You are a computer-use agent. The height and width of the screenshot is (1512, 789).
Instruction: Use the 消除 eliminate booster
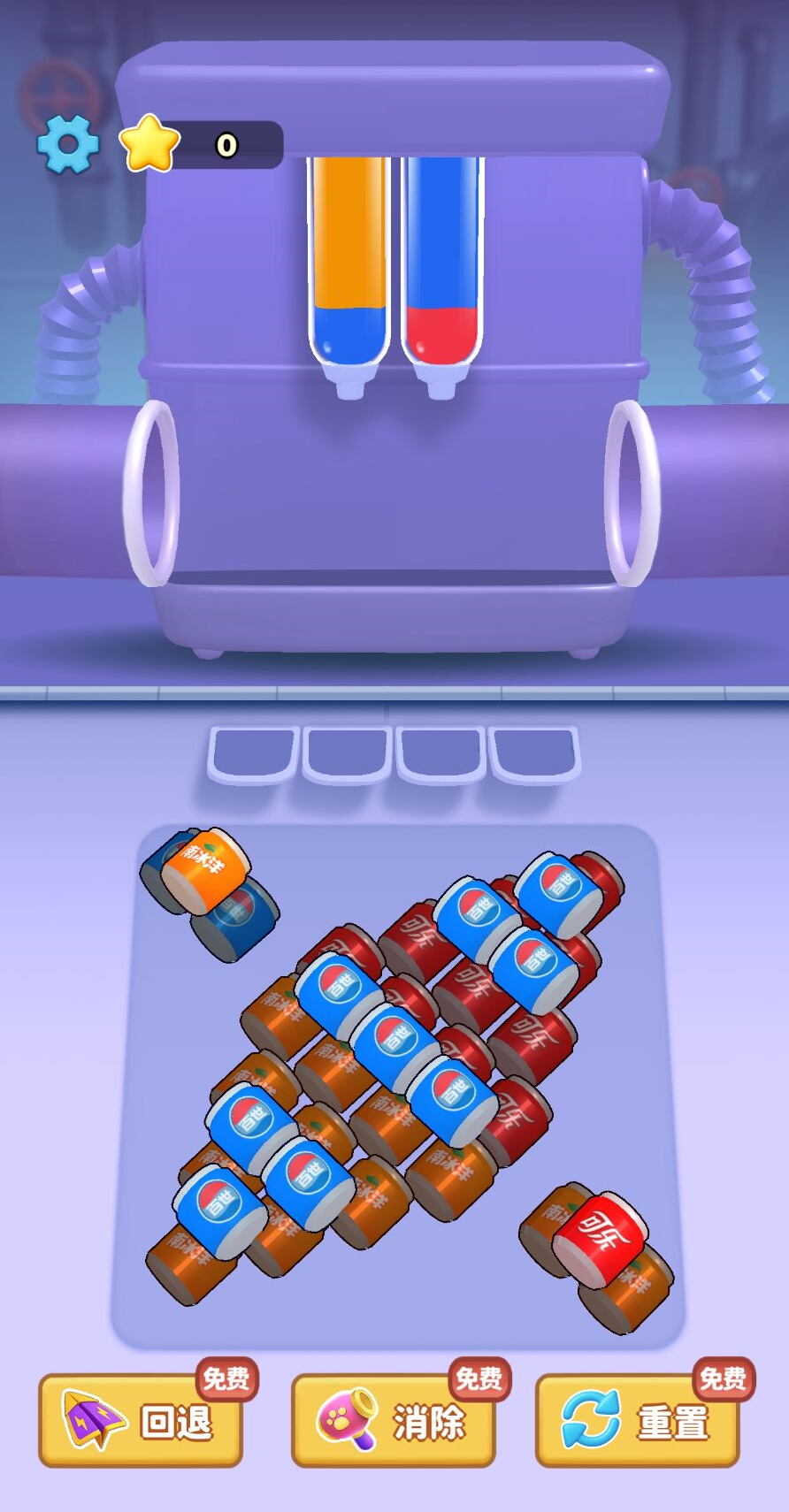(394, 1421)
